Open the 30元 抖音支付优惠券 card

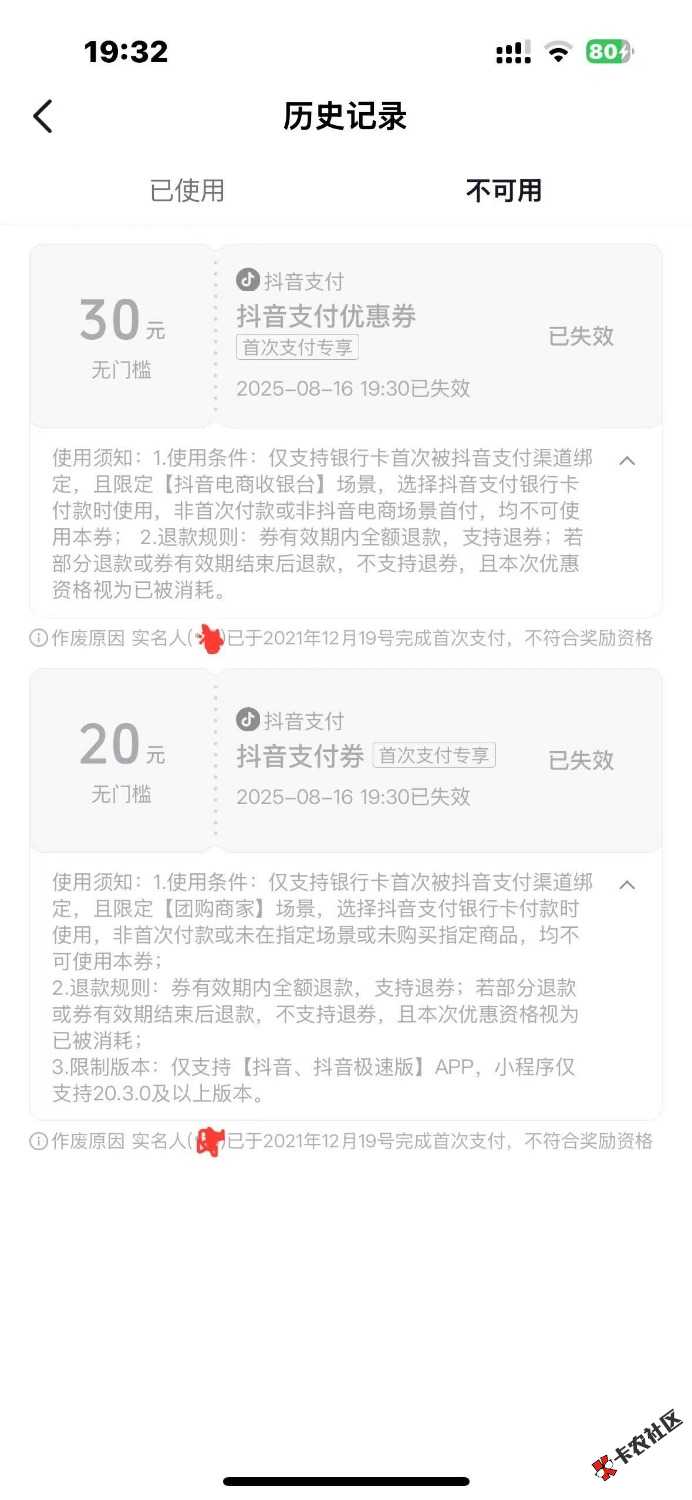coord(345,336)
